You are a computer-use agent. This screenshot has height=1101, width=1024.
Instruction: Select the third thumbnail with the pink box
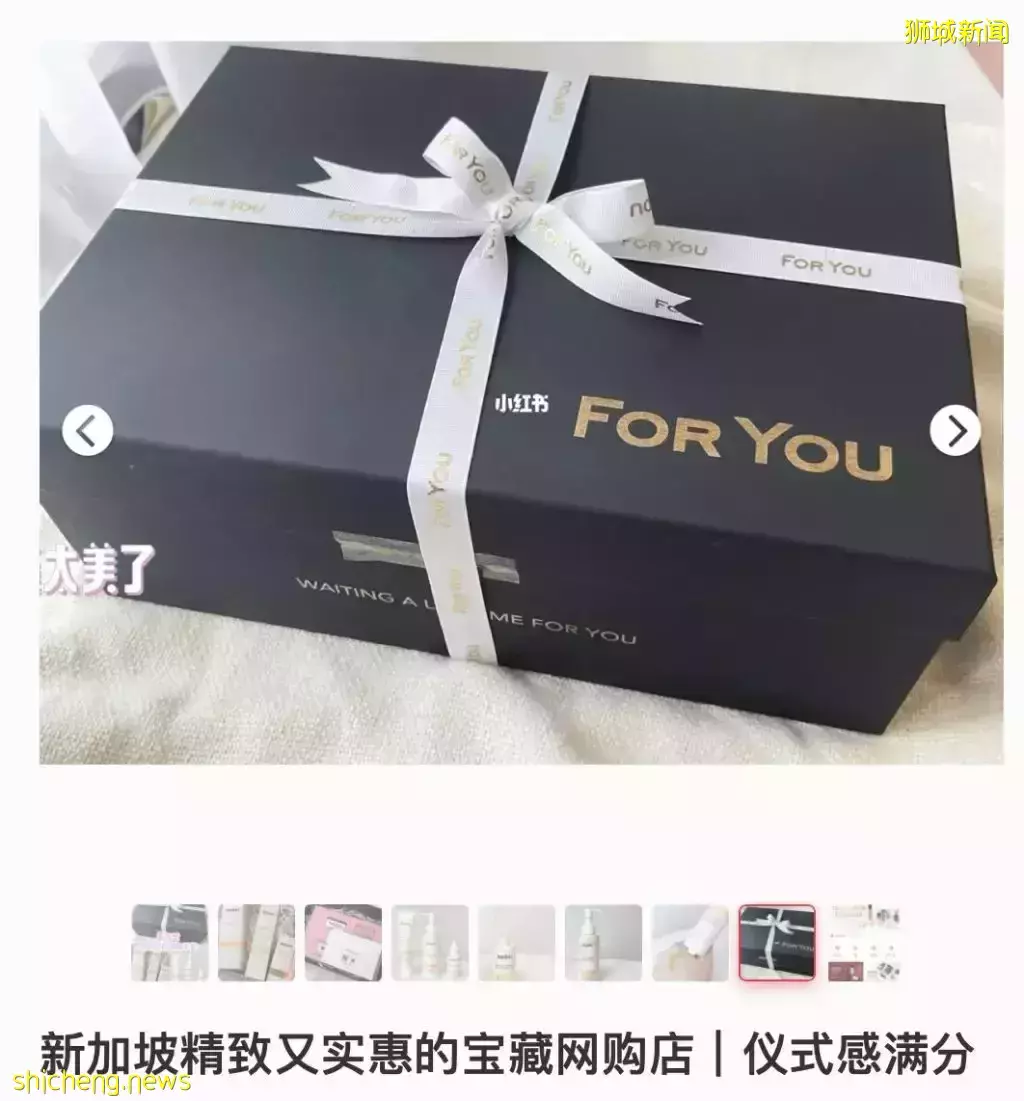343,942
